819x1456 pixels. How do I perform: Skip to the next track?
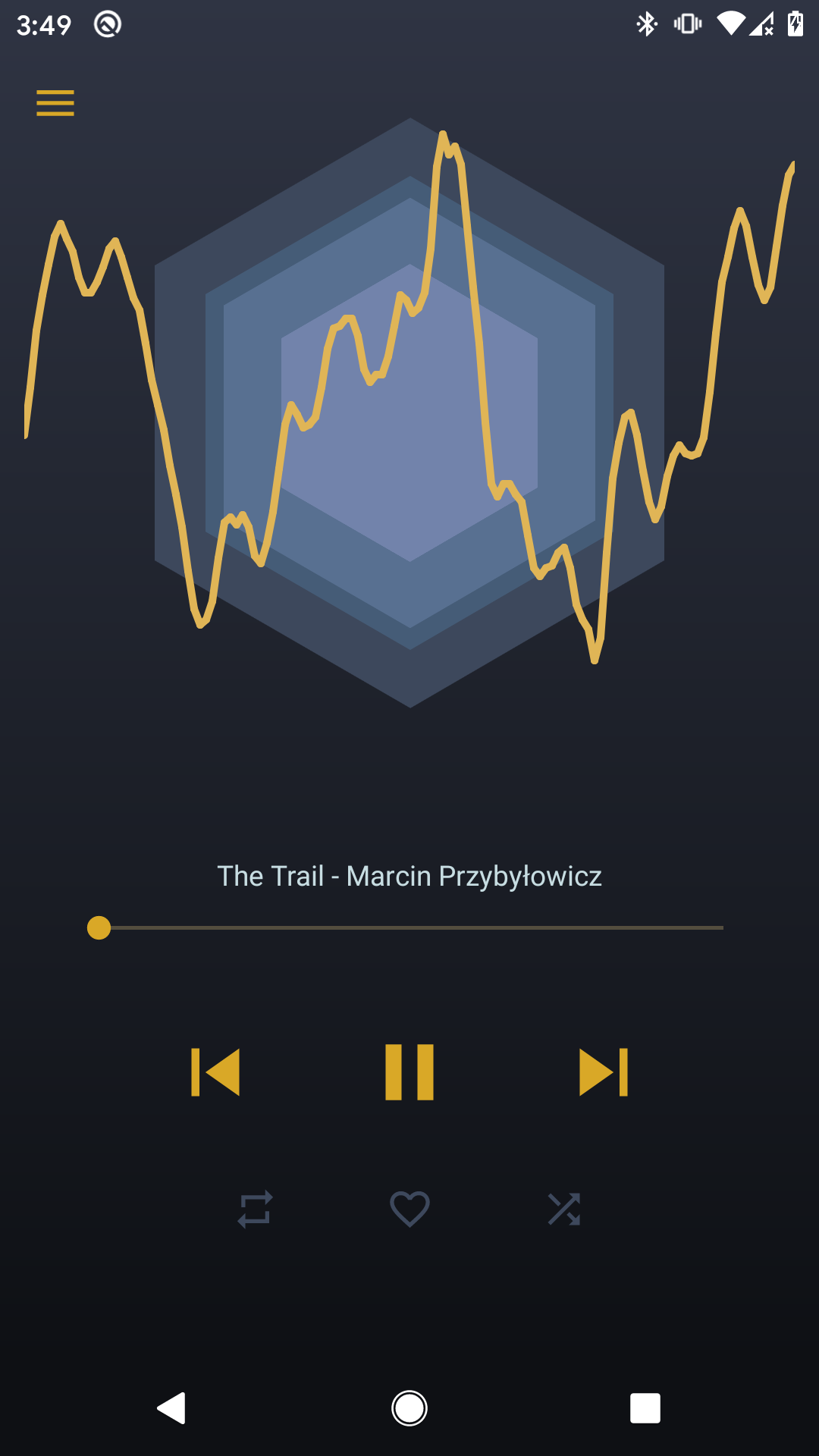(x=604, y=1072)
